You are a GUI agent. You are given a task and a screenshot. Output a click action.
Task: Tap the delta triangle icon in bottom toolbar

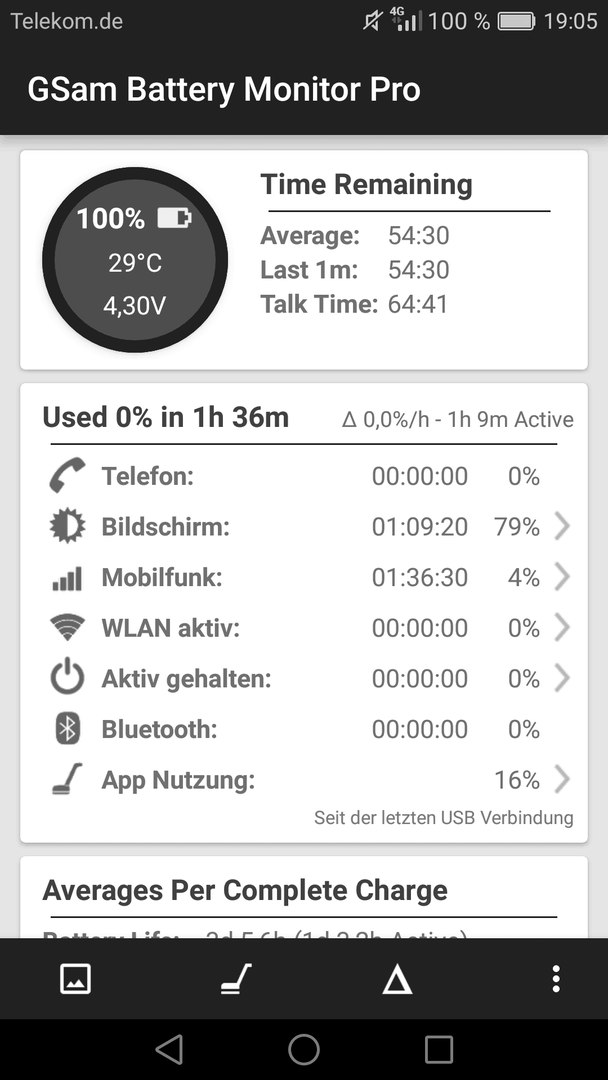point(397,979)
